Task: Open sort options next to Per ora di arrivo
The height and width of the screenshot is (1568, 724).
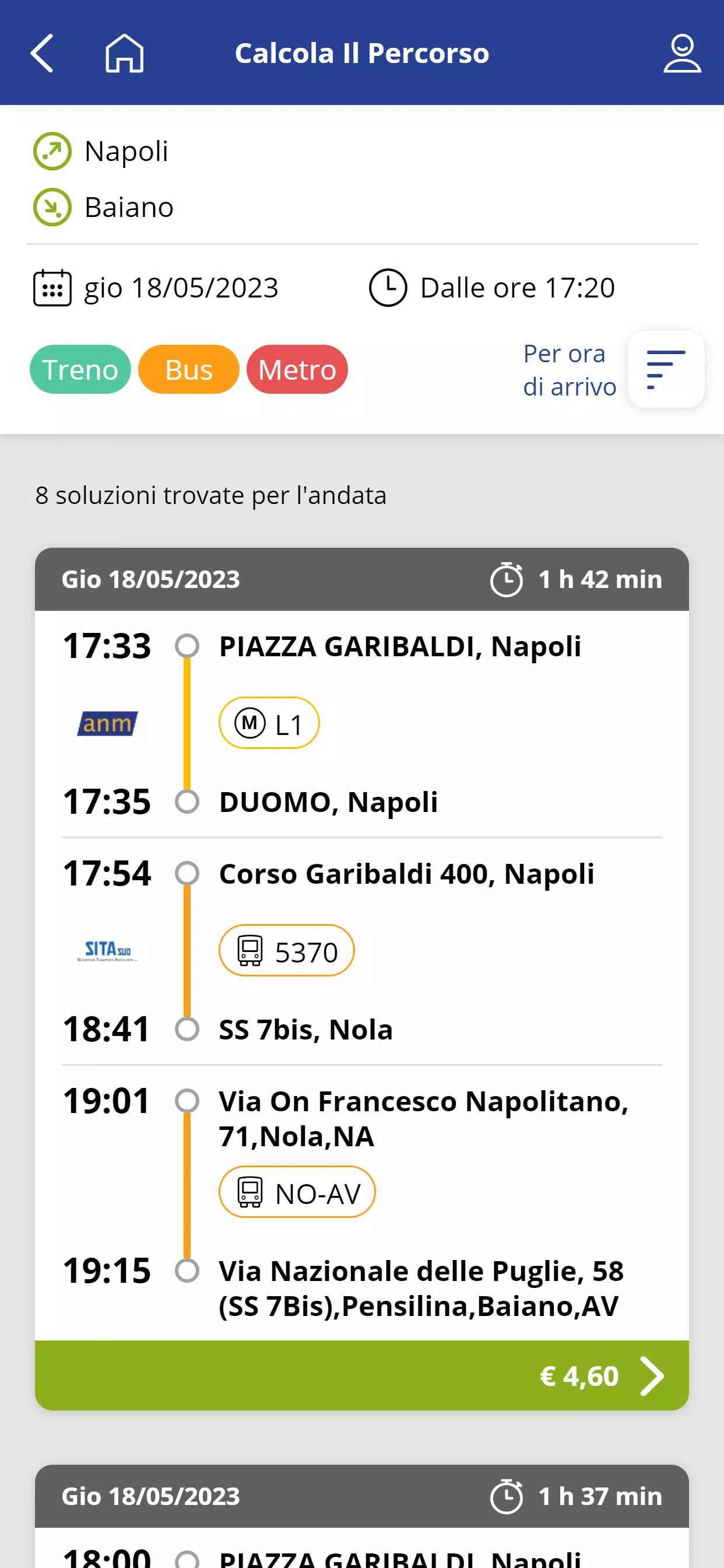Action: (666, 369)
